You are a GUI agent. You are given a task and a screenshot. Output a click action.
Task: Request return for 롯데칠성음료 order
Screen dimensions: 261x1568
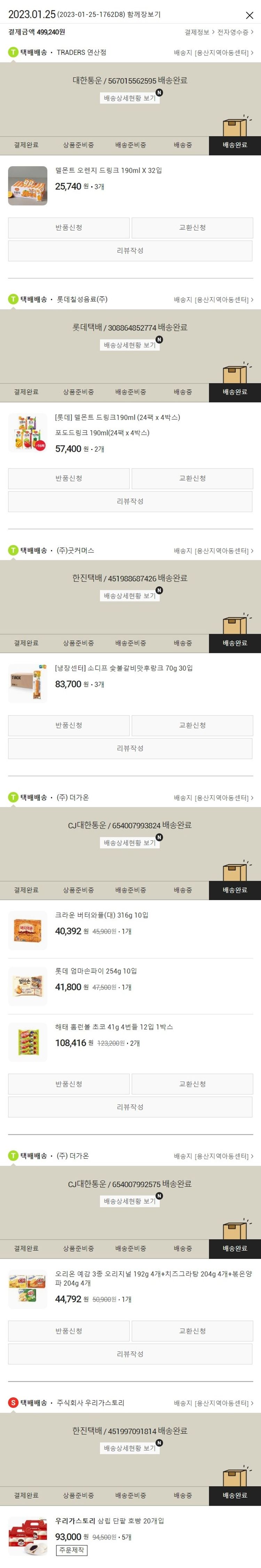pos(68,478)
